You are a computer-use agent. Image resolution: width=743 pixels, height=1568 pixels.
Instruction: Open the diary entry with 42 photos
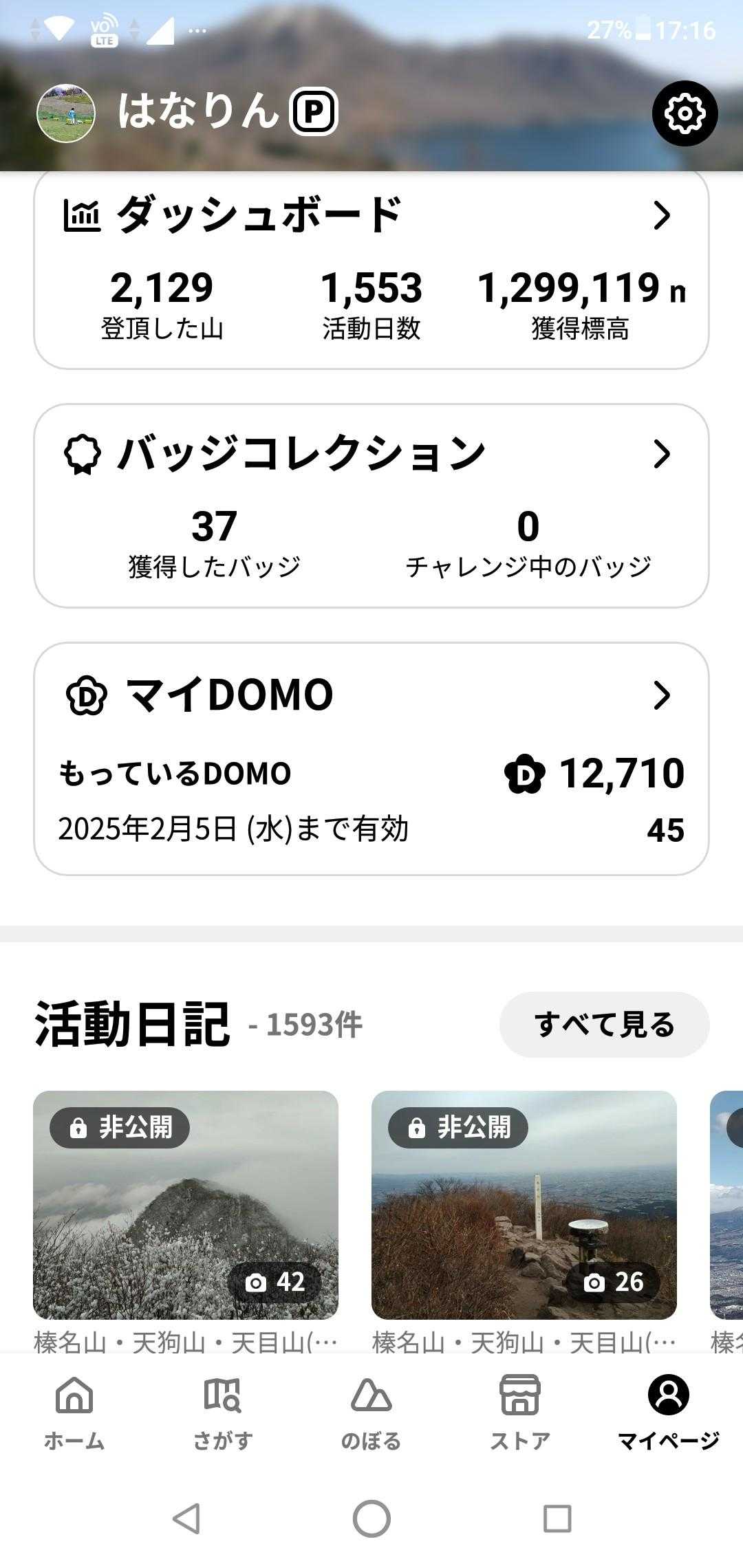click(x=186, y=1205)
